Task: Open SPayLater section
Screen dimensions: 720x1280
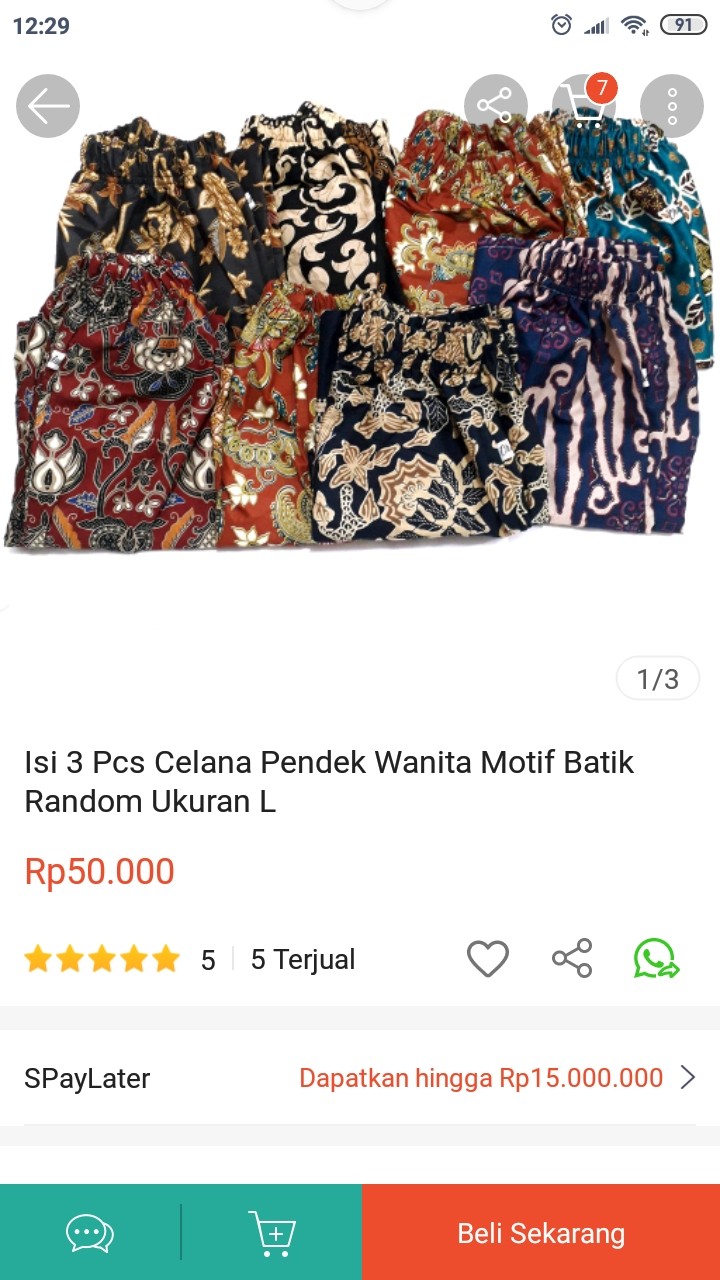Action: pos(87,1078)
